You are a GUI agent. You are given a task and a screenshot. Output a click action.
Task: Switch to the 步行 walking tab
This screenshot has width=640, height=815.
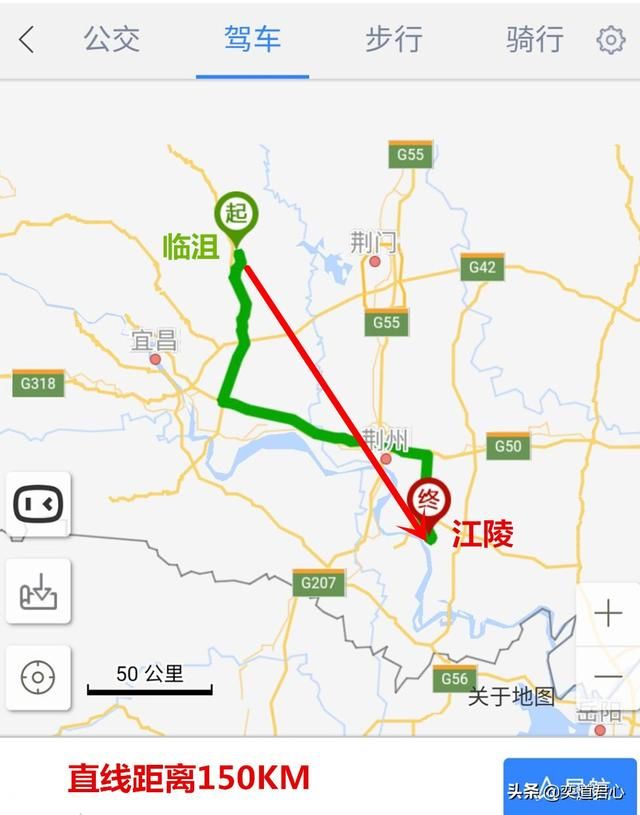coord(393,40)
